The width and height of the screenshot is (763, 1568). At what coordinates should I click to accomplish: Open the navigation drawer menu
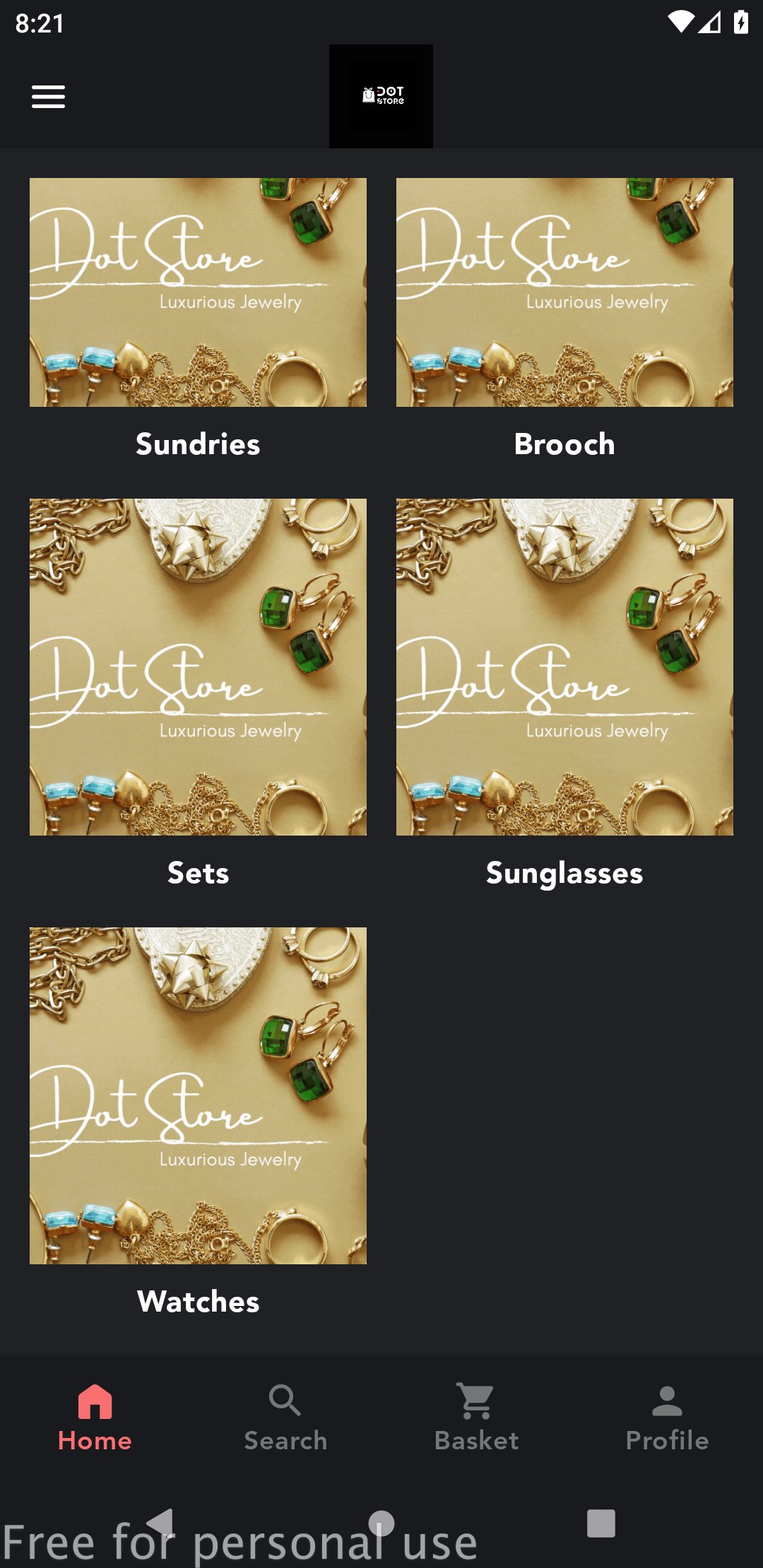click(48, 96)
